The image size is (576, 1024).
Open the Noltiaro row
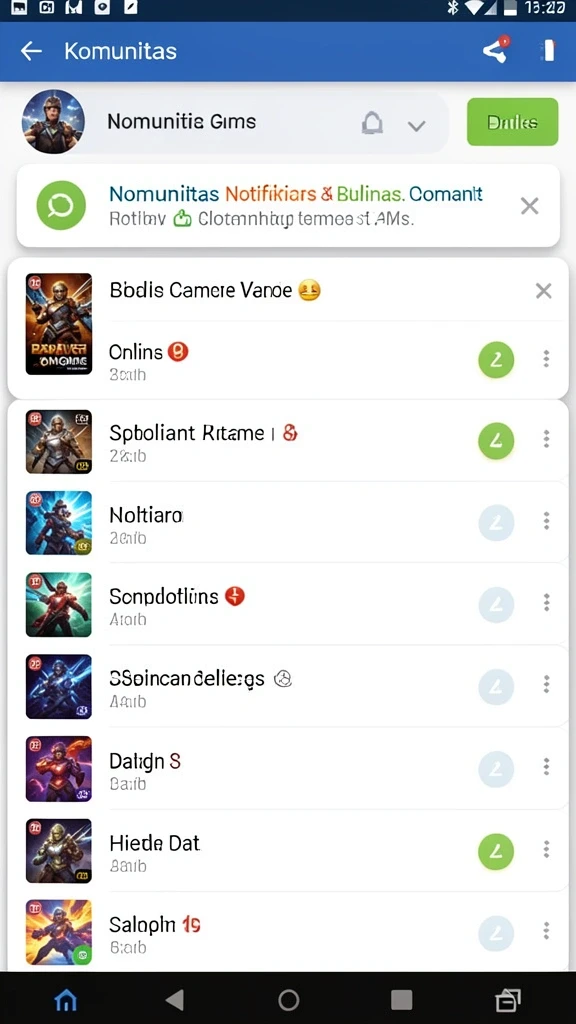click(287, 522)
